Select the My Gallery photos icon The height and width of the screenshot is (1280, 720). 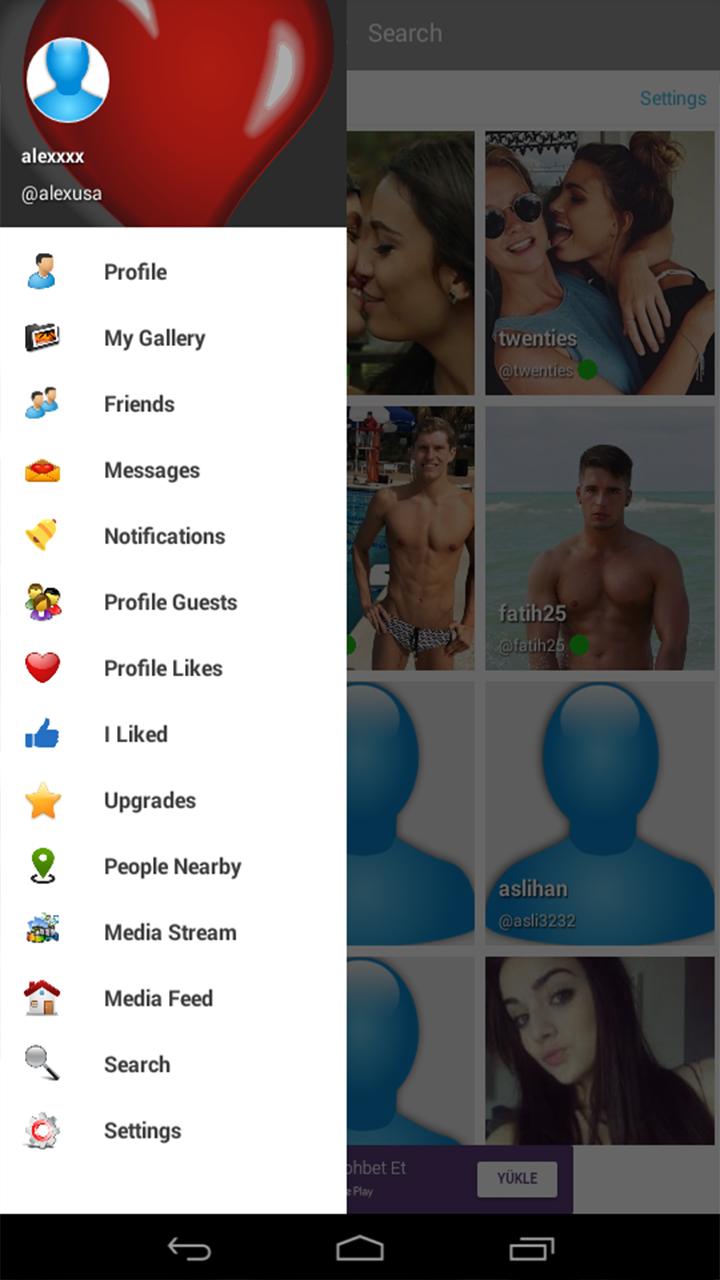[42, 338]
